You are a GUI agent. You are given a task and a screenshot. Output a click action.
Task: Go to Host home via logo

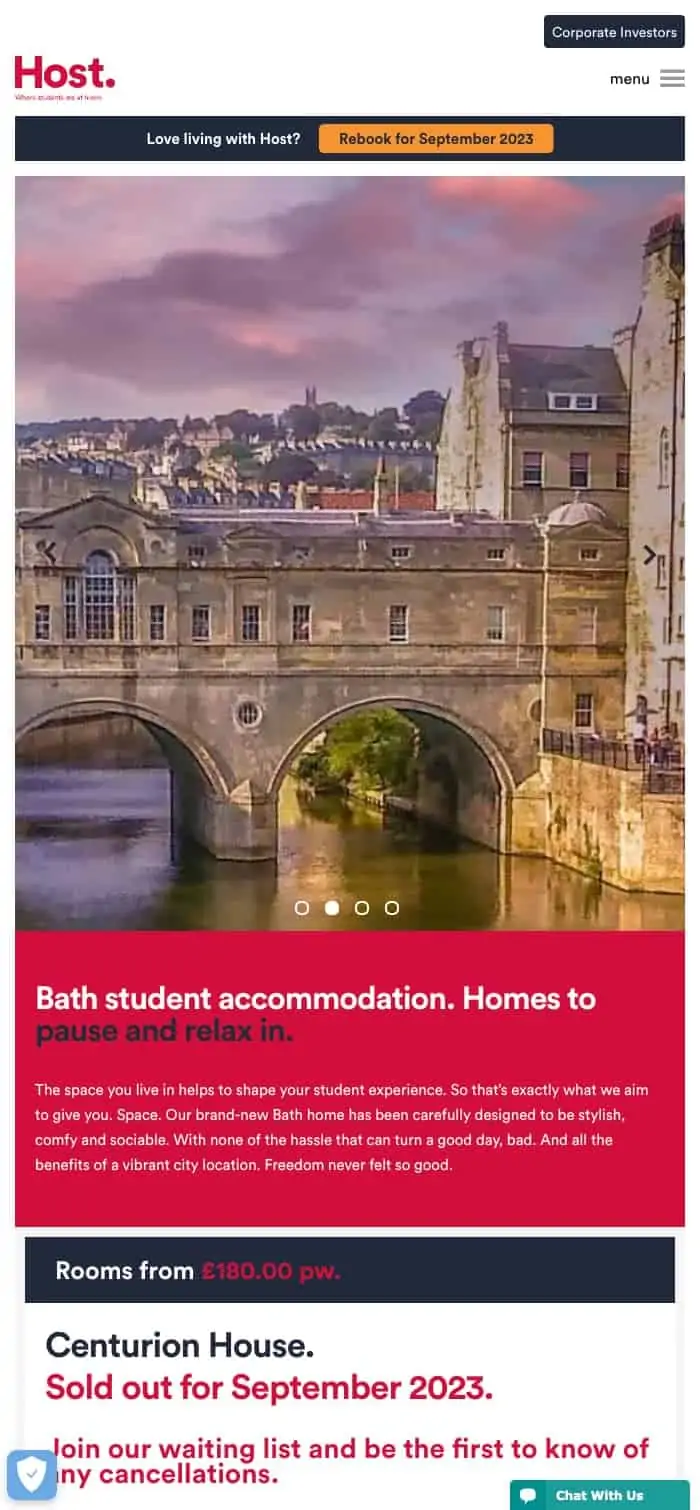click(x=65, y=76)
